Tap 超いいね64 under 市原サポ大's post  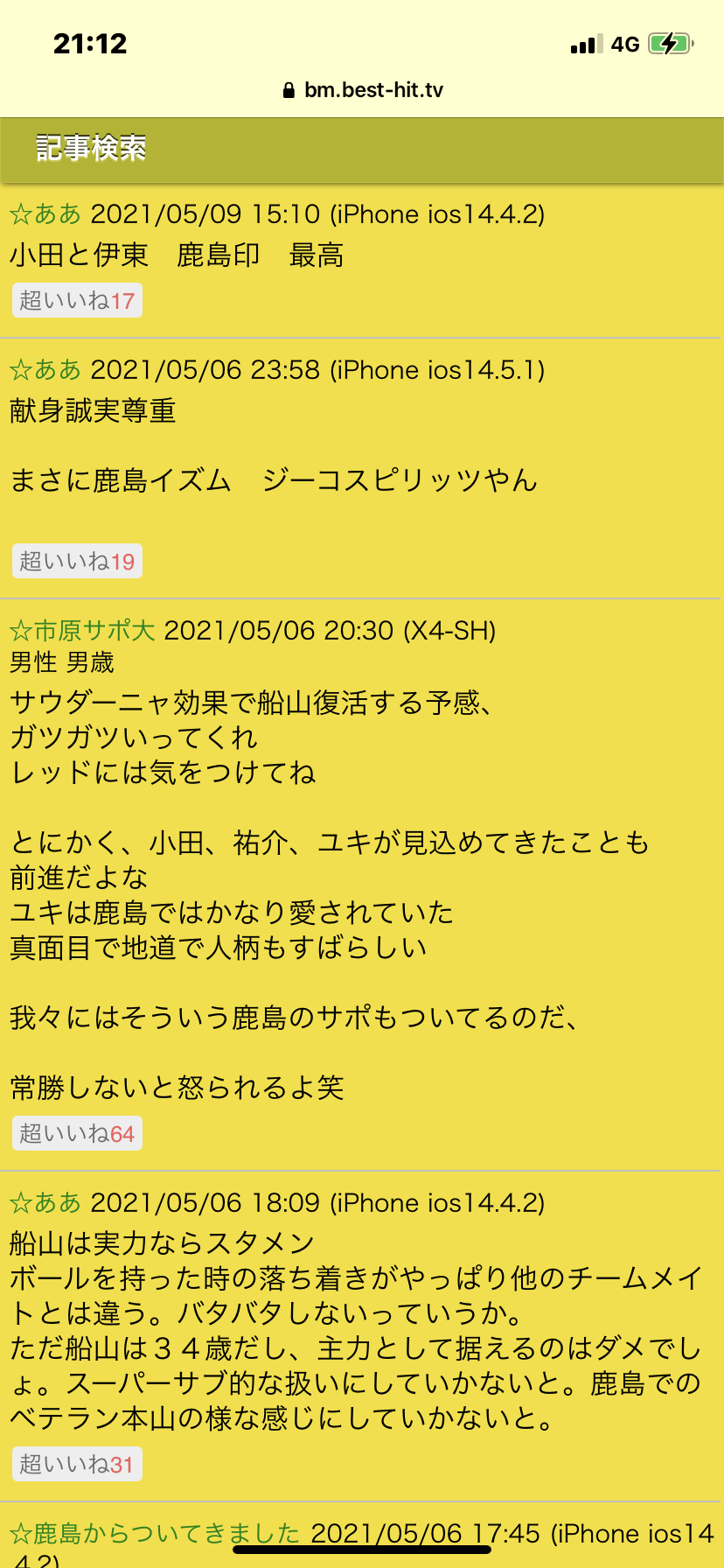point(77,1134)
